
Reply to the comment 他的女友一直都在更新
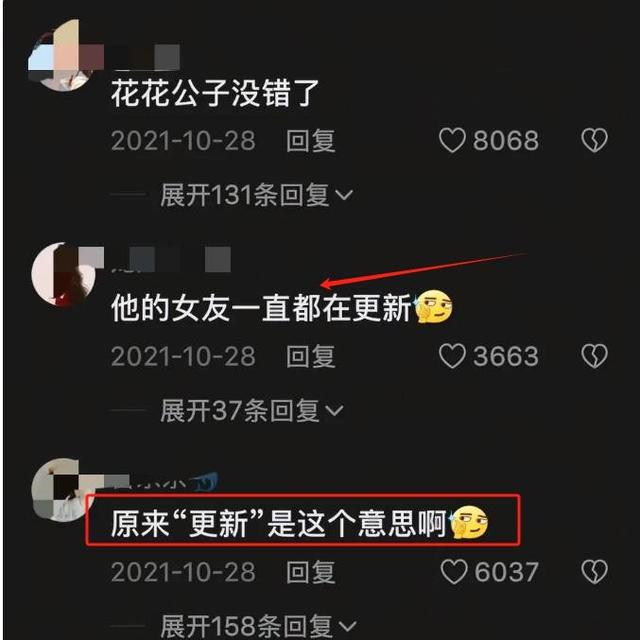pos(310,356)
